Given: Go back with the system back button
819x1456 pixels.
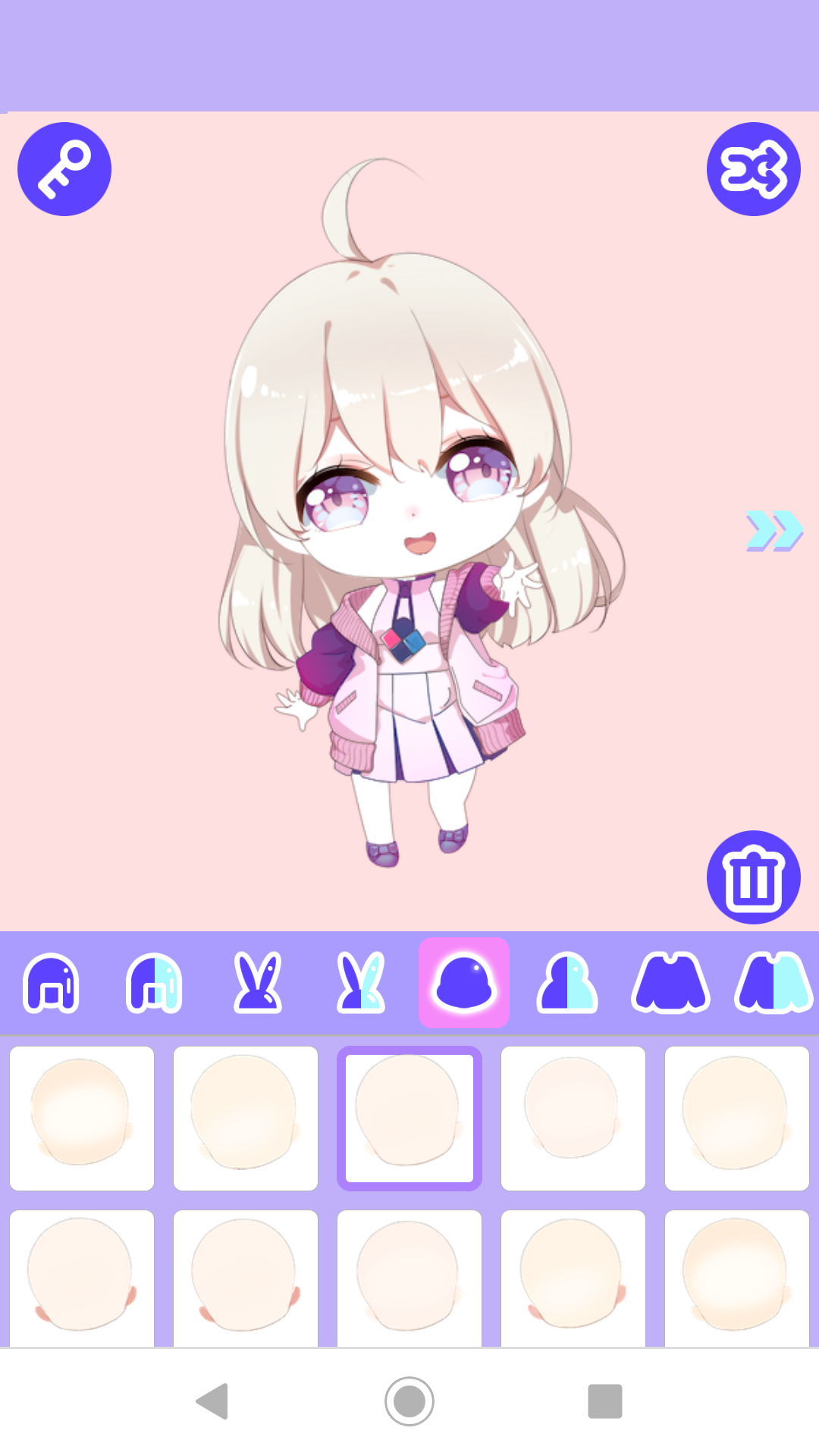Looking at the screenshot, I should (213, 1401).
